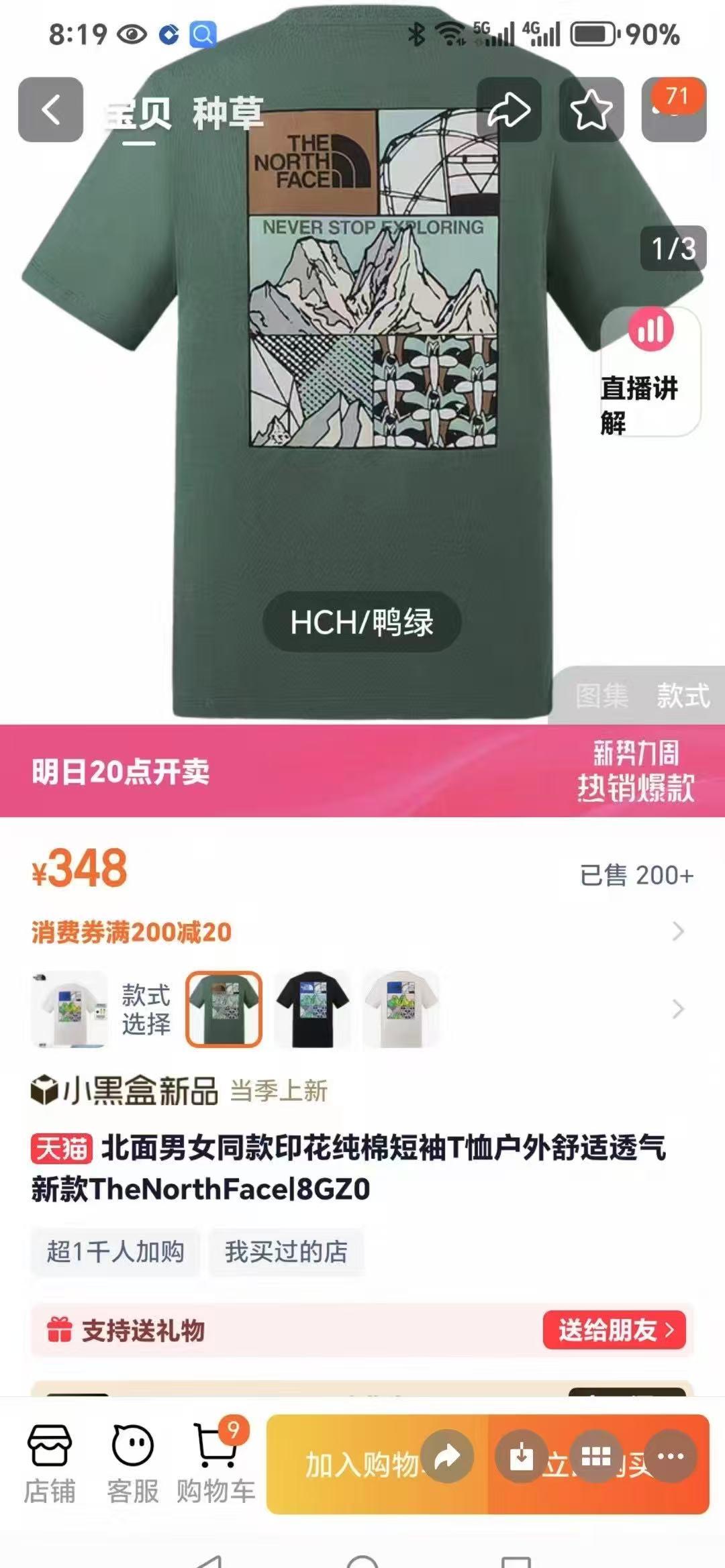Switch to 图集 image view

click(x=602, y=695)
